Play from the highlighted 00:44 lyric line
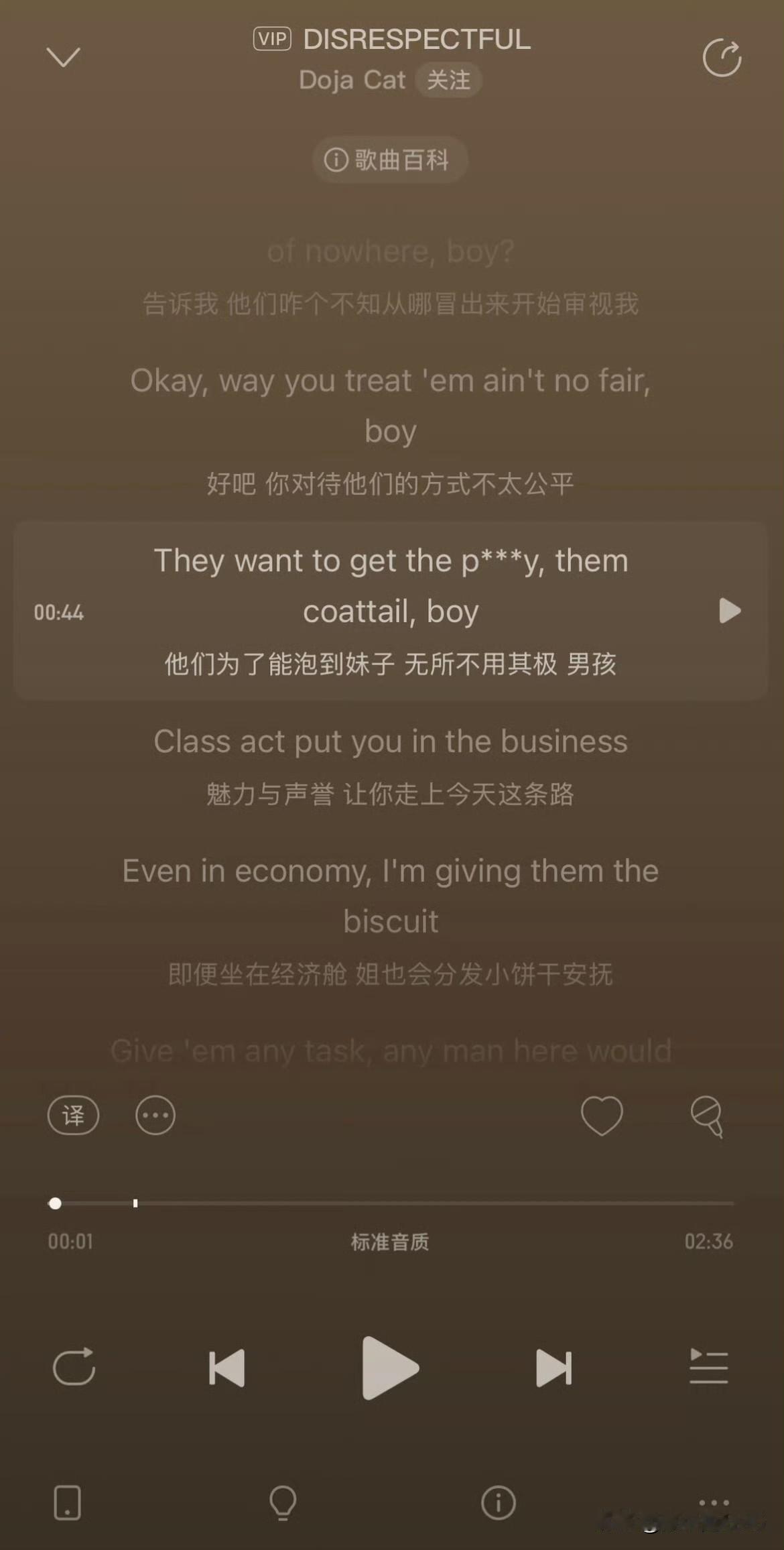The image size is (784, 1550). [x=728, y=611]
